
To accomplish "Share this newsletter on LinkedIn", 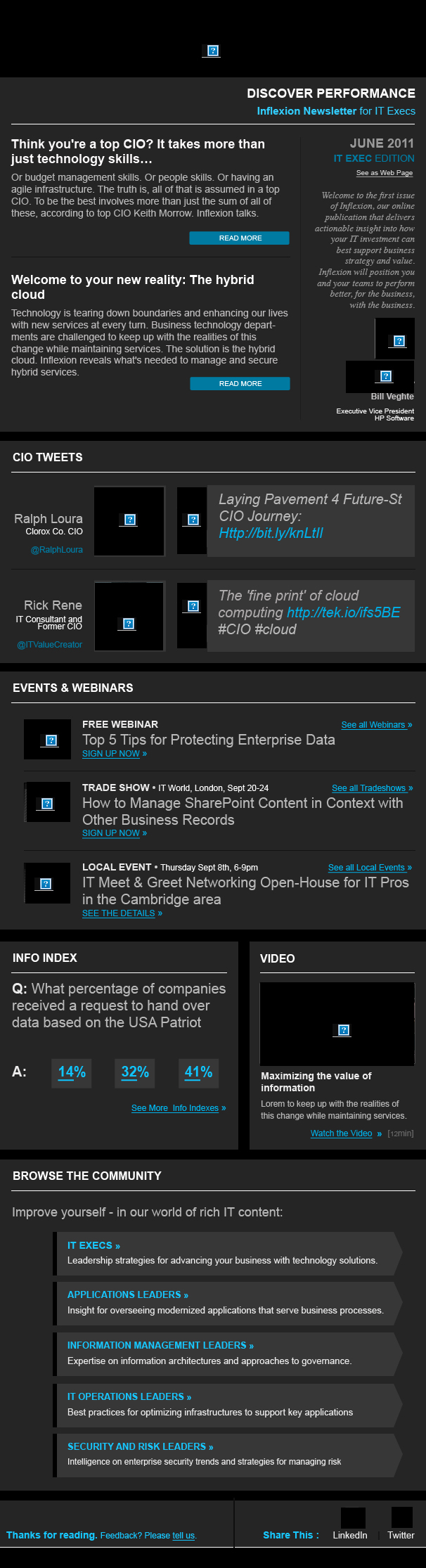I will click(350, 1535).
